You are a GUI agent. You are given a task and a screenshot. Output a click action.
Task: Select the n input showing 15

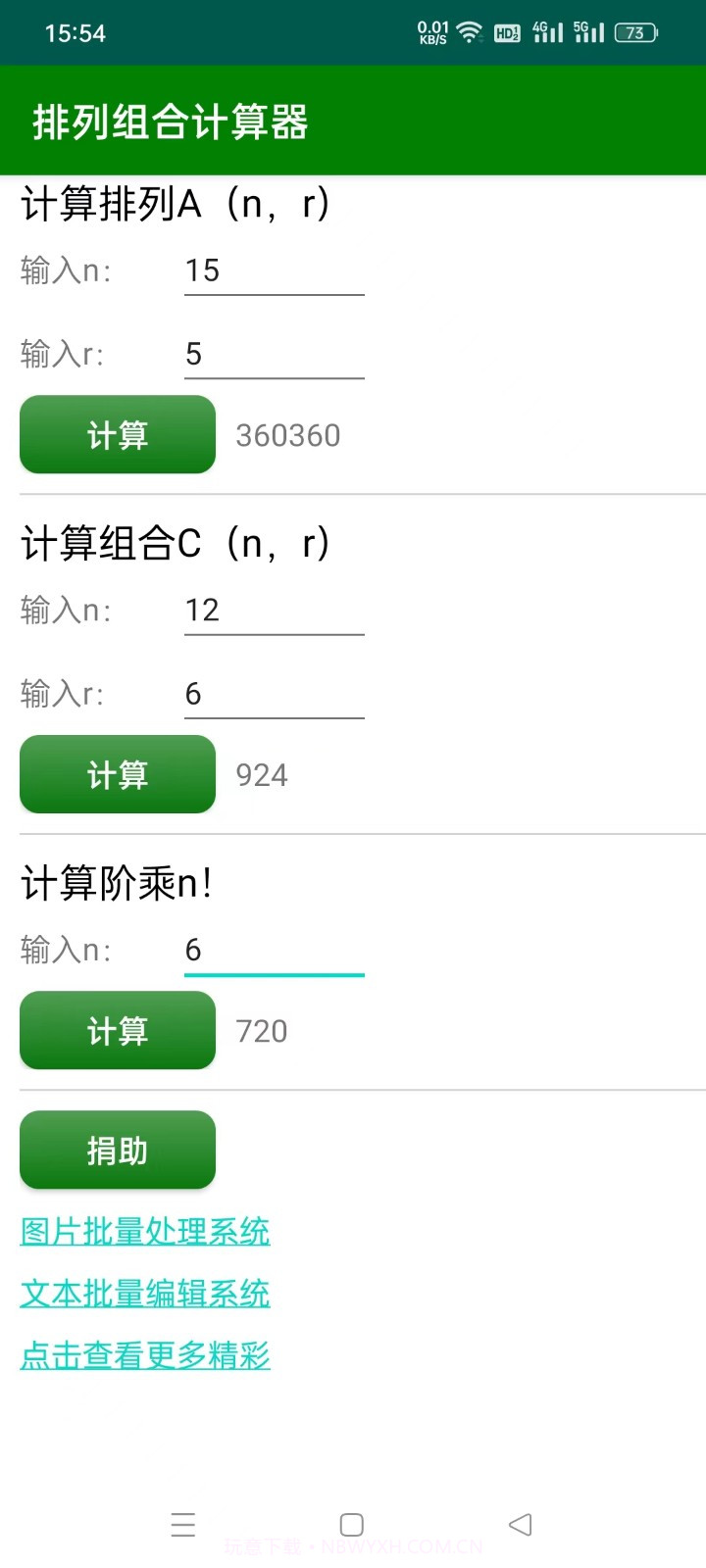coord(274,270)
